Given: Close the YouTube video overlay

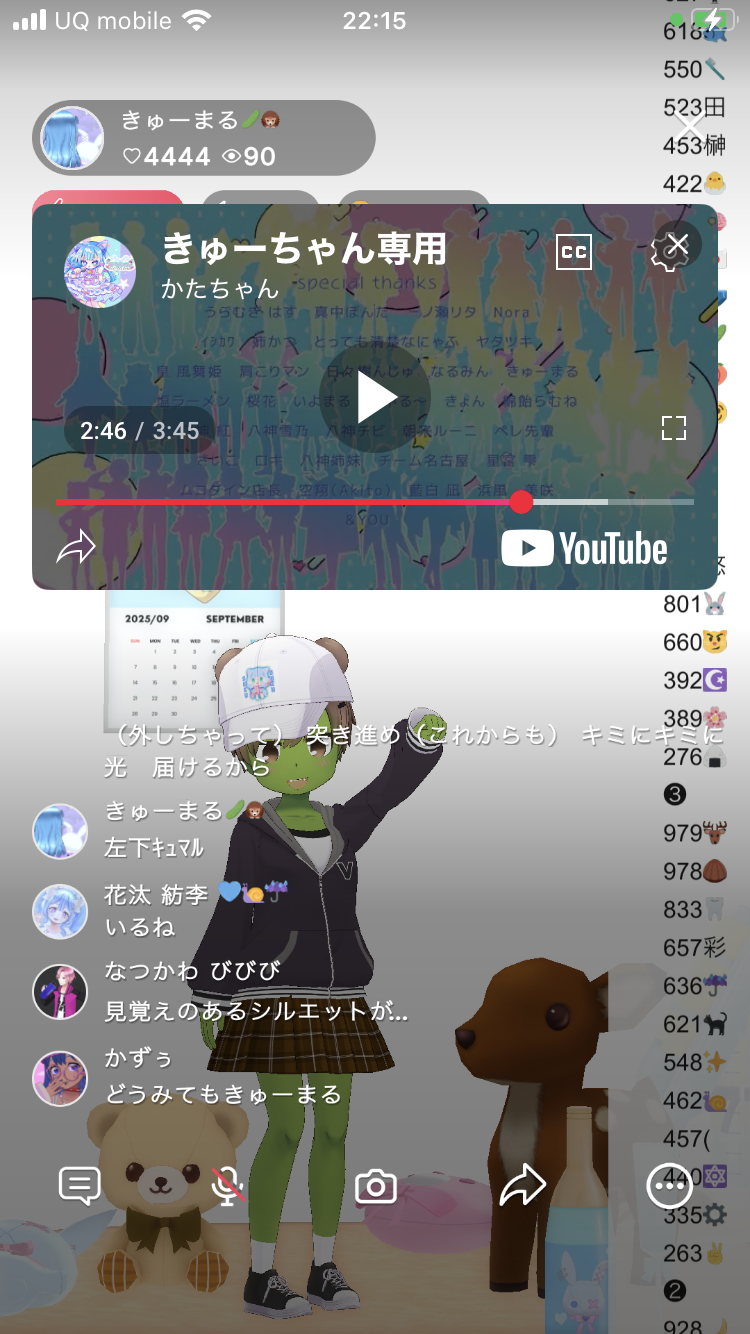Looking at the screenshot, I should click(x=678, y=244).
